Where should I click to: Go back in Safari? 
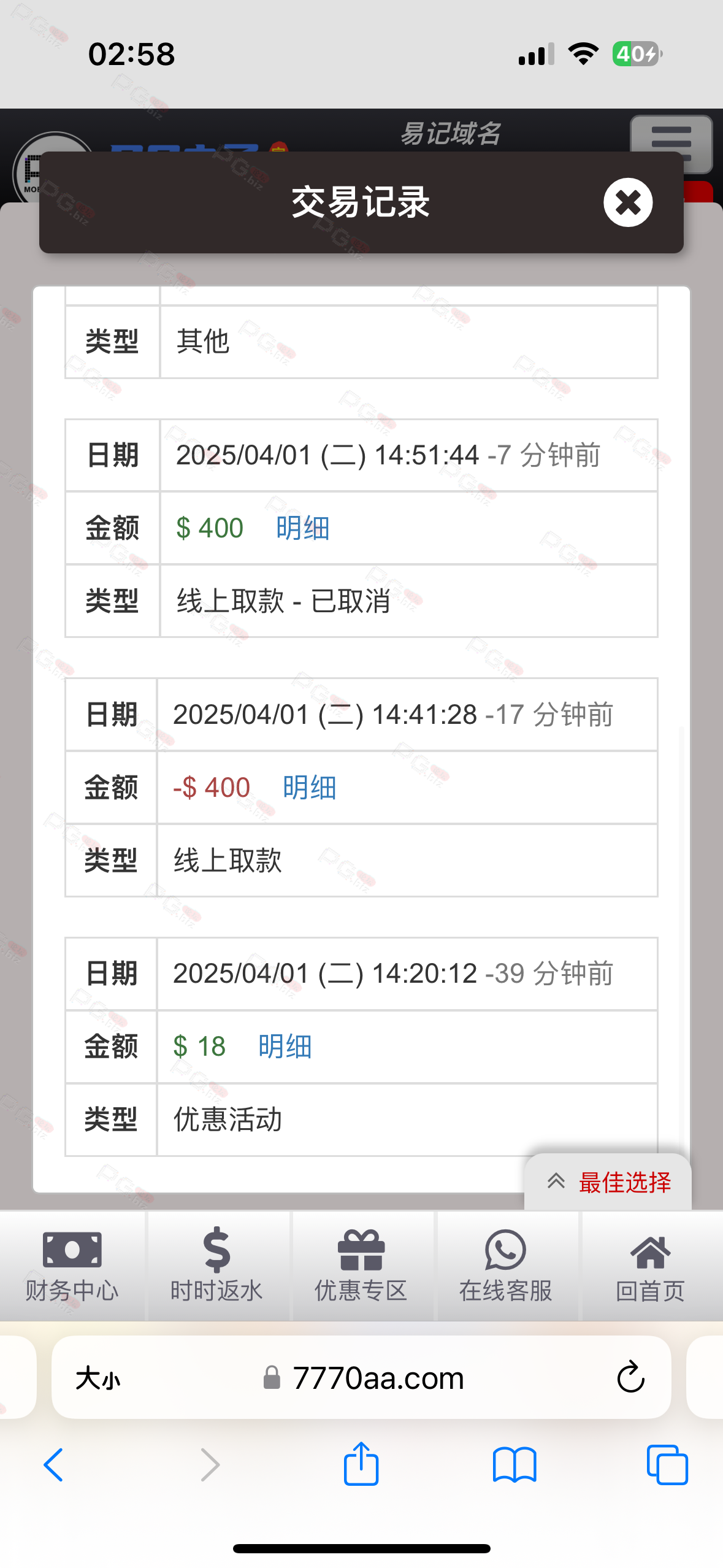(x=53, y=1465)
